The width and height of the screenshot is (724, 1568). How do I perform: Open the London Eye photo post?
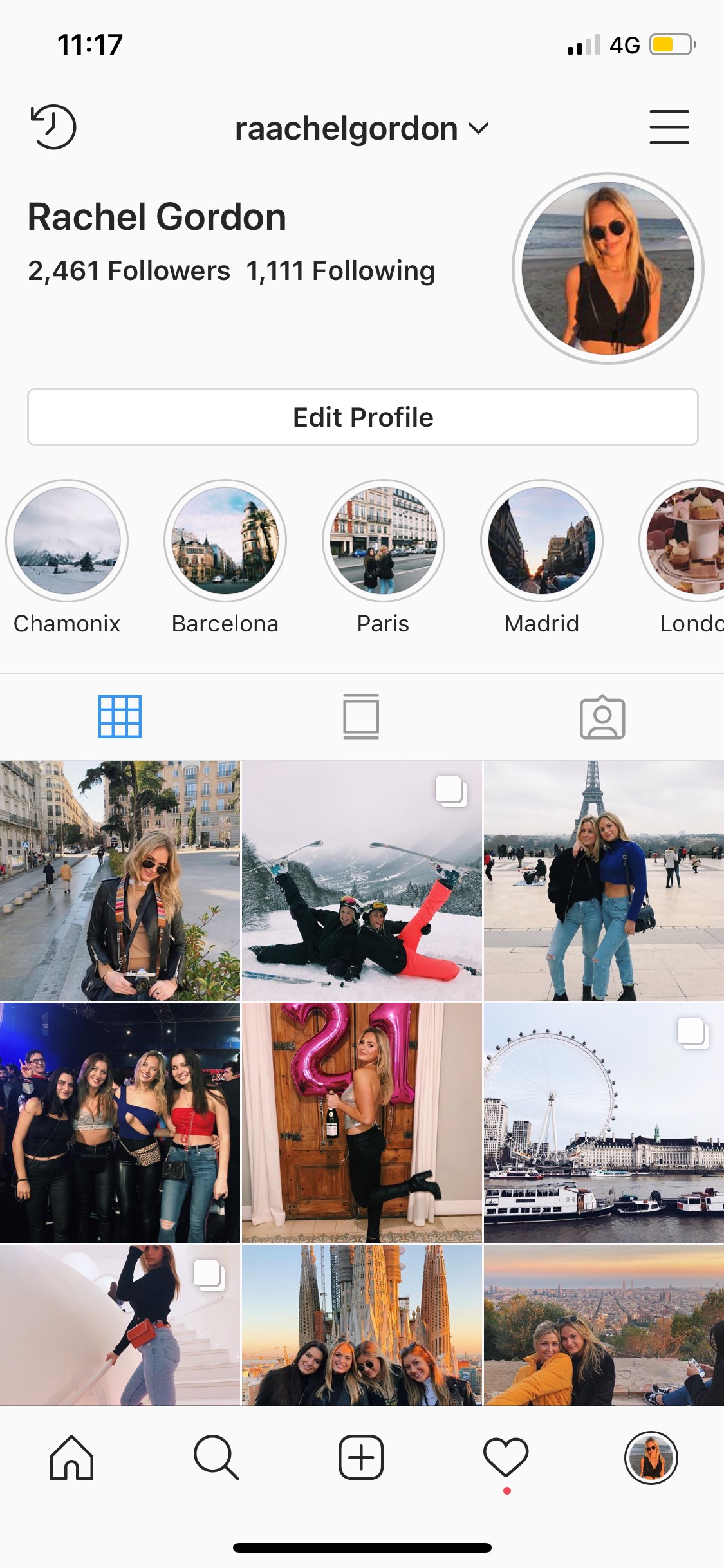604,1123
